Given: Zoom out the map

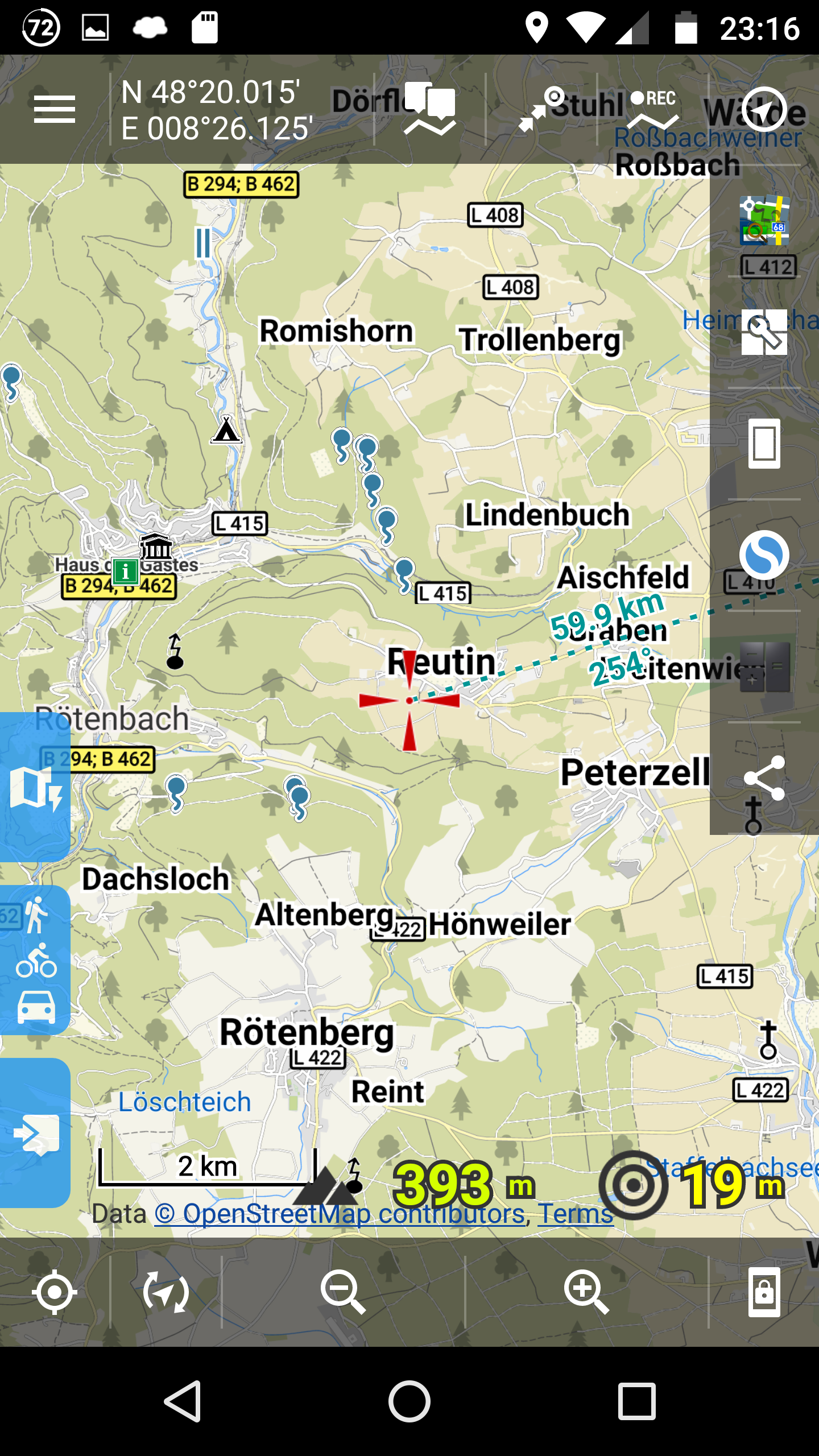Looking at the screenshot, I should pos(342,1292).
